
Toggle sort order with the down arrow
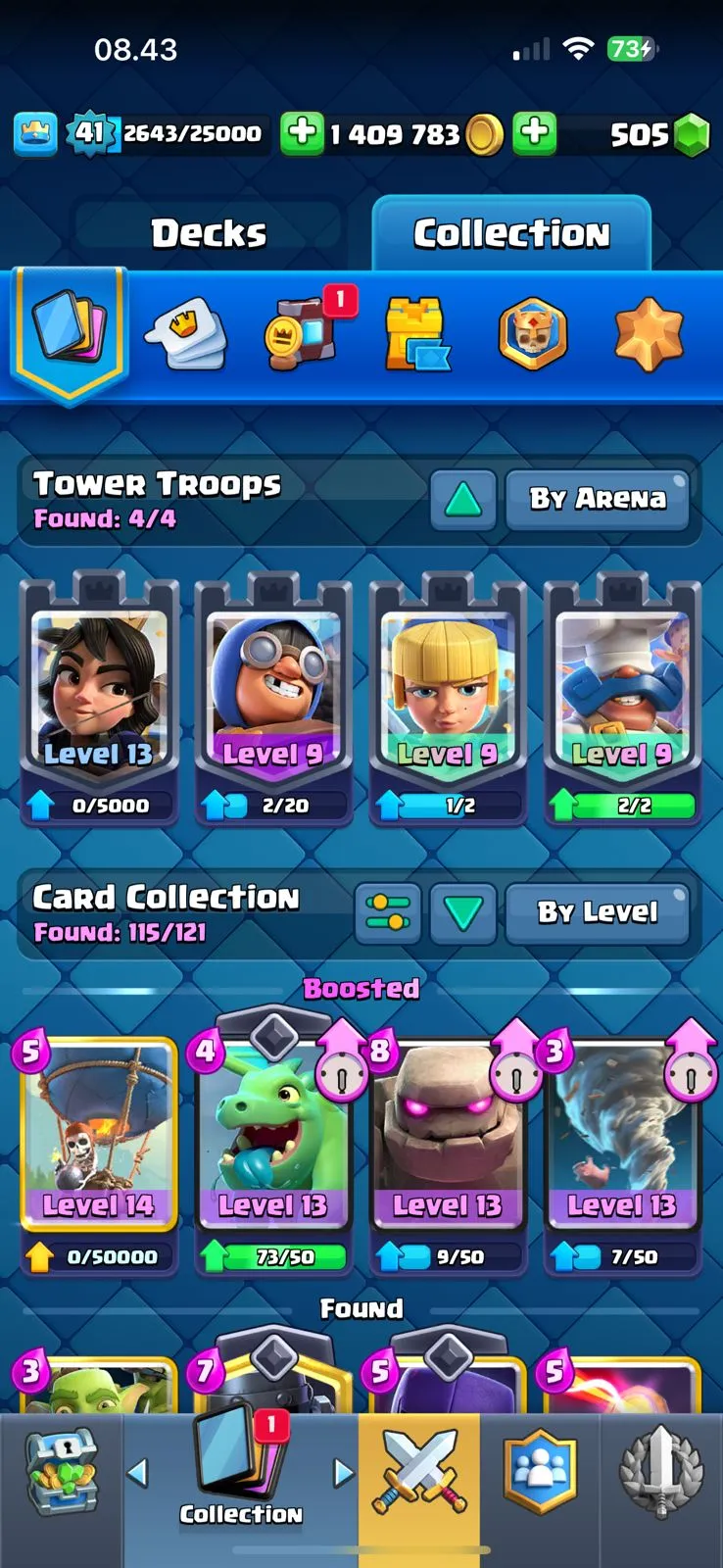(x=462, y=912)
